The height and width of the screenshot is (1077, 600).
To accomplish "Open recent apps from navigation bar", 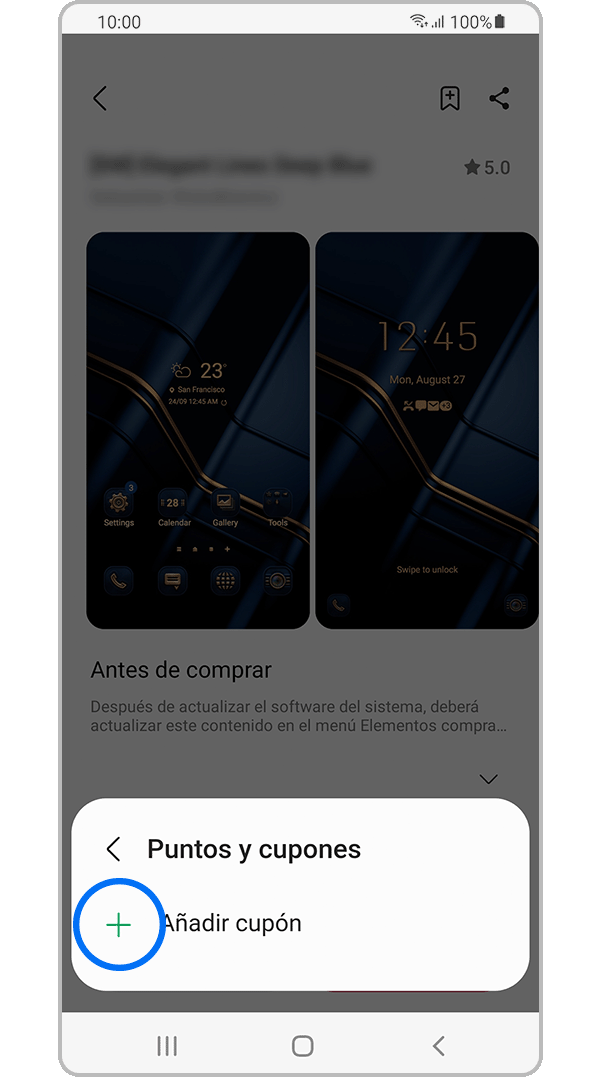I will click(x=167, y=1046).
